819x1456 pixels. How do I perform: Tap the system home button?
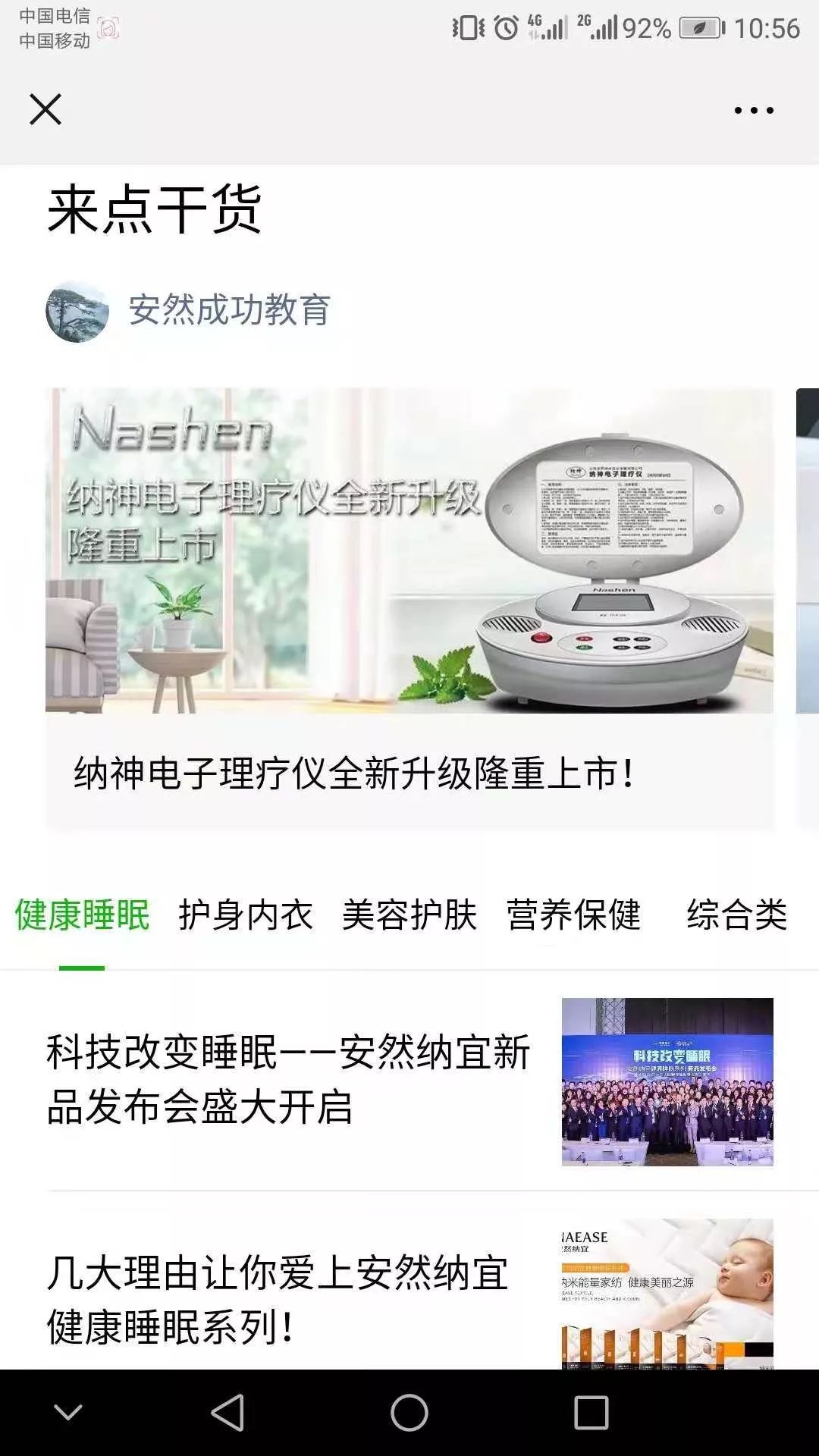[x=409, y=1413]
